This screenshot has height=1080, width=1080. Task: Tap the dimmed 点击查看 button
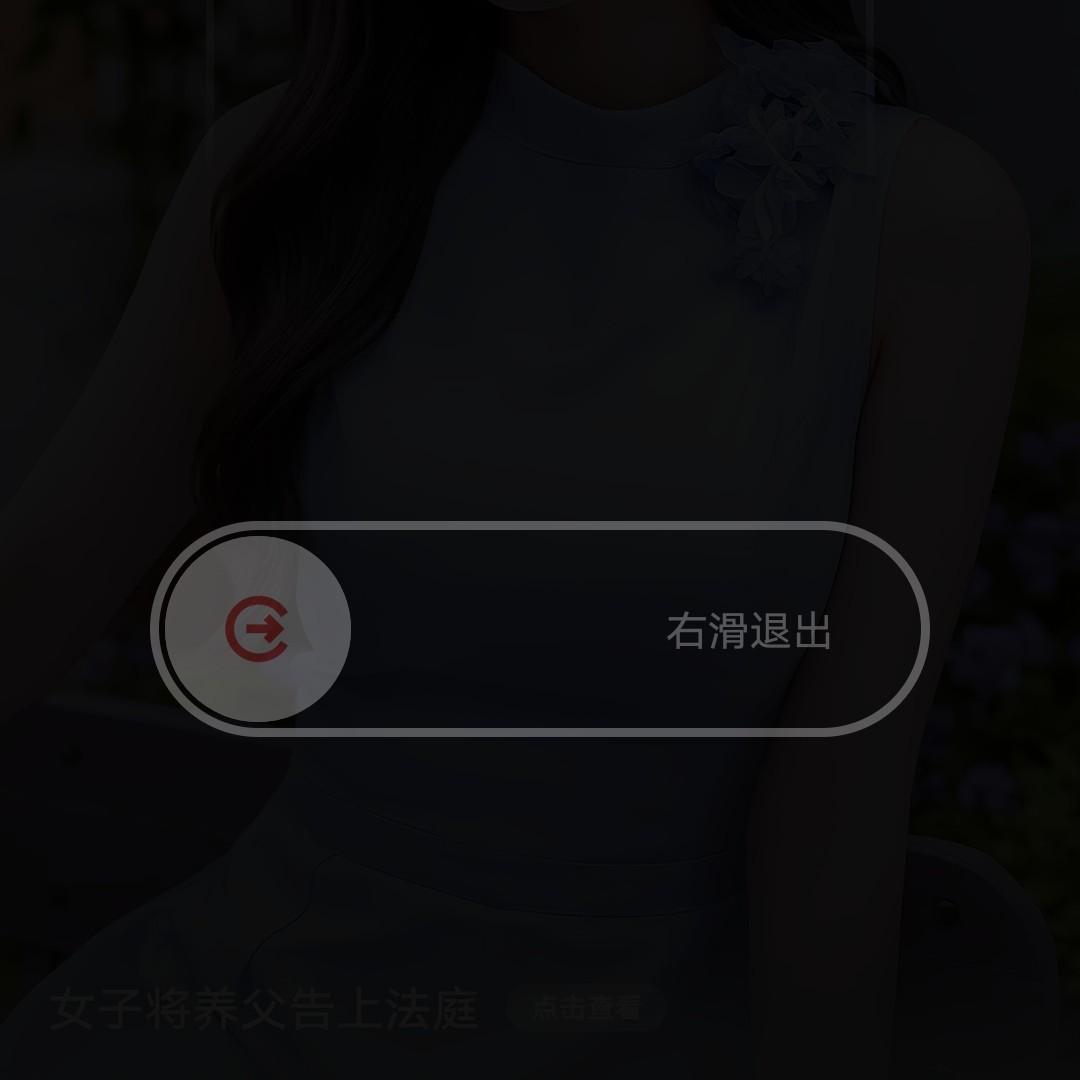coord(586,1008)
